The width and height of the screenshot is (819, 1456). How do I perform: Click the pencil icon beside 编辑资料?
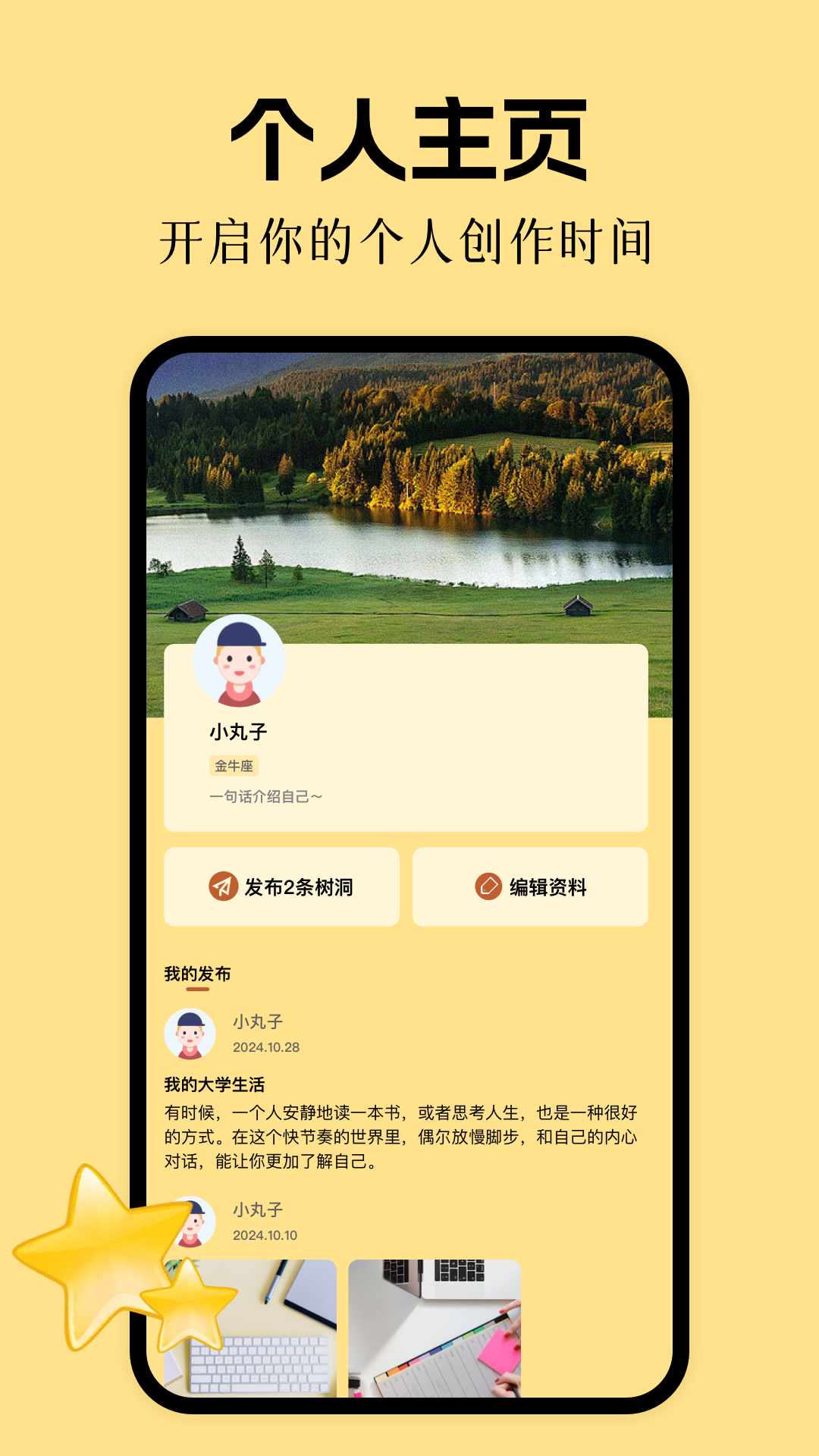click(489, 887)
